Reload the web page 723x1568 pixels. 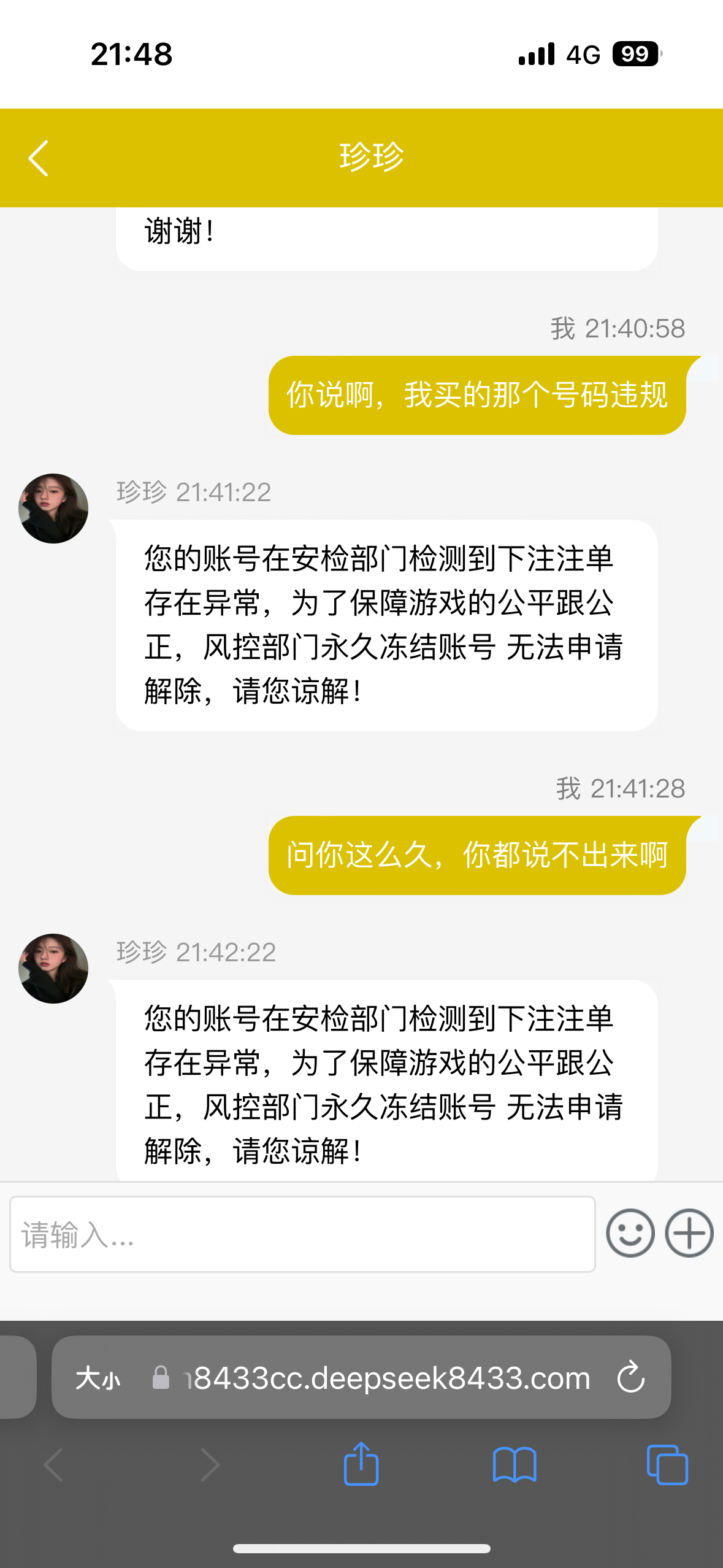click(630, 1378)
